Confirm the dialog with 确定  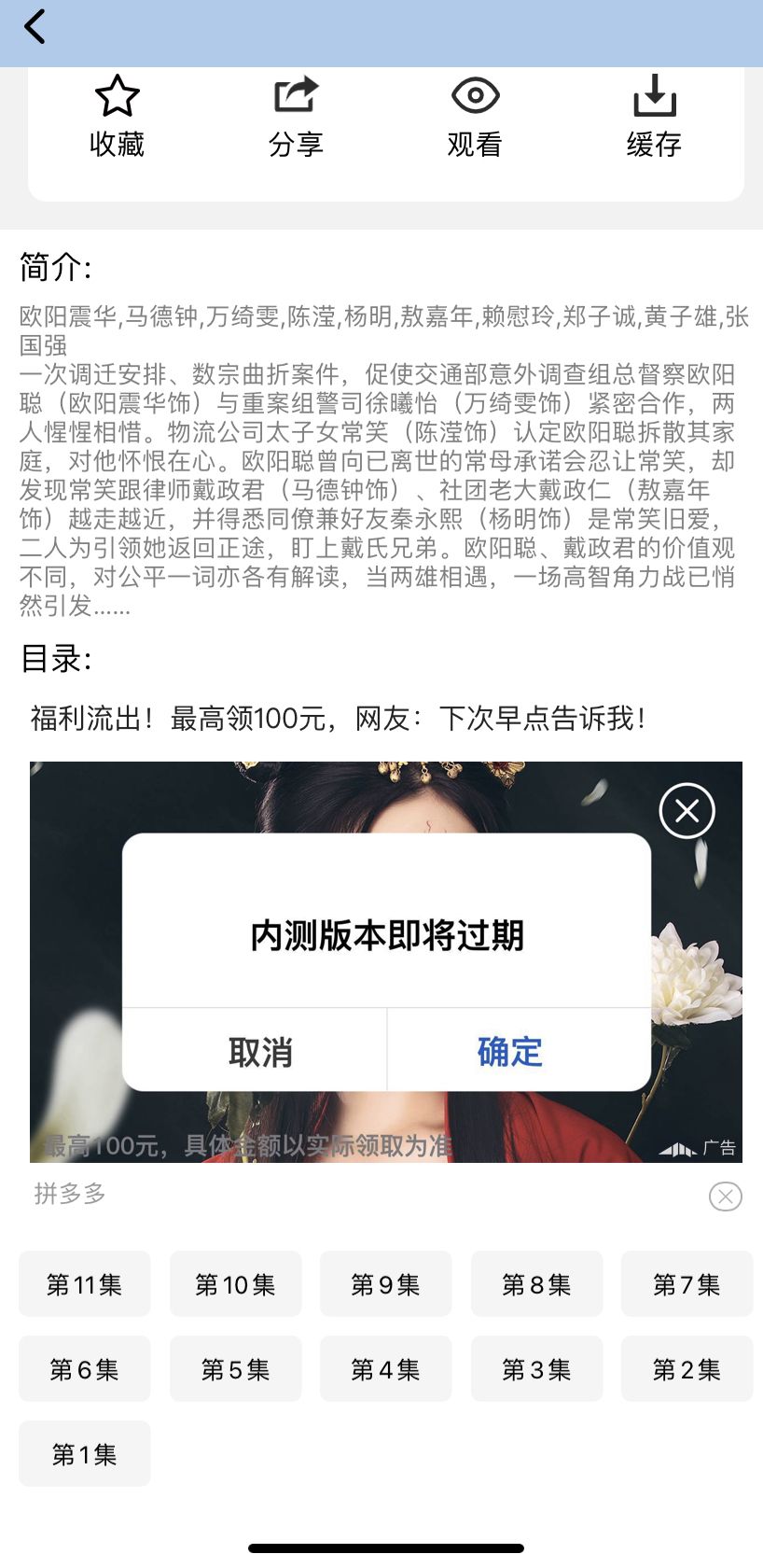510,1052
